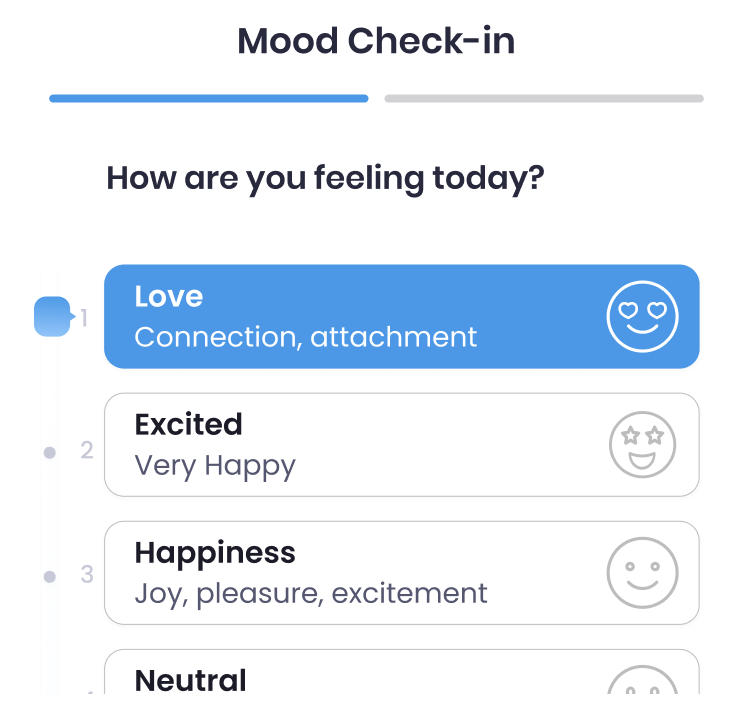Select the Neutral mood option
This screenshot has width=751, height=710.
coord(401,675)
